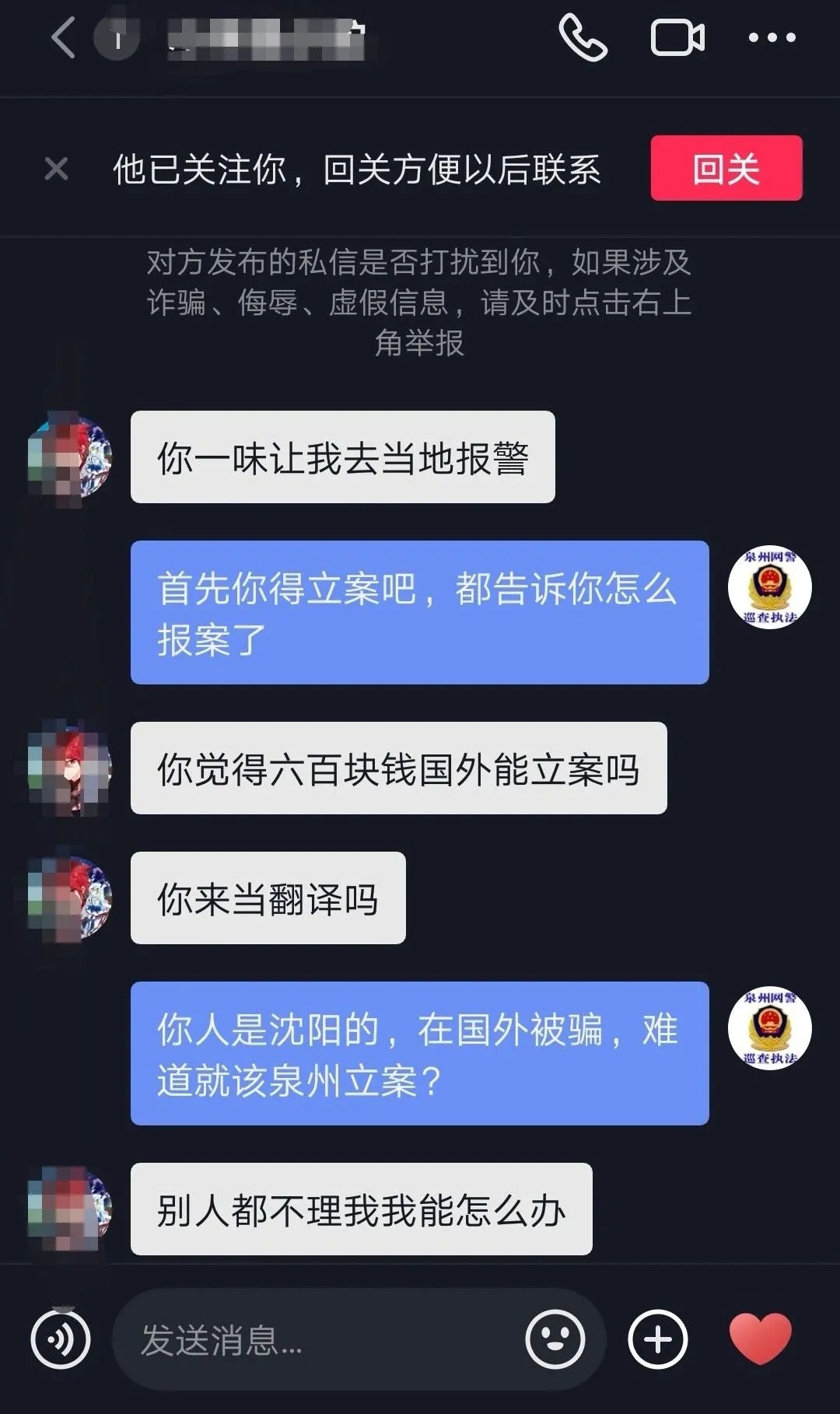Start a voice call
Viewport: 840px width, 1414px height.
583,37
